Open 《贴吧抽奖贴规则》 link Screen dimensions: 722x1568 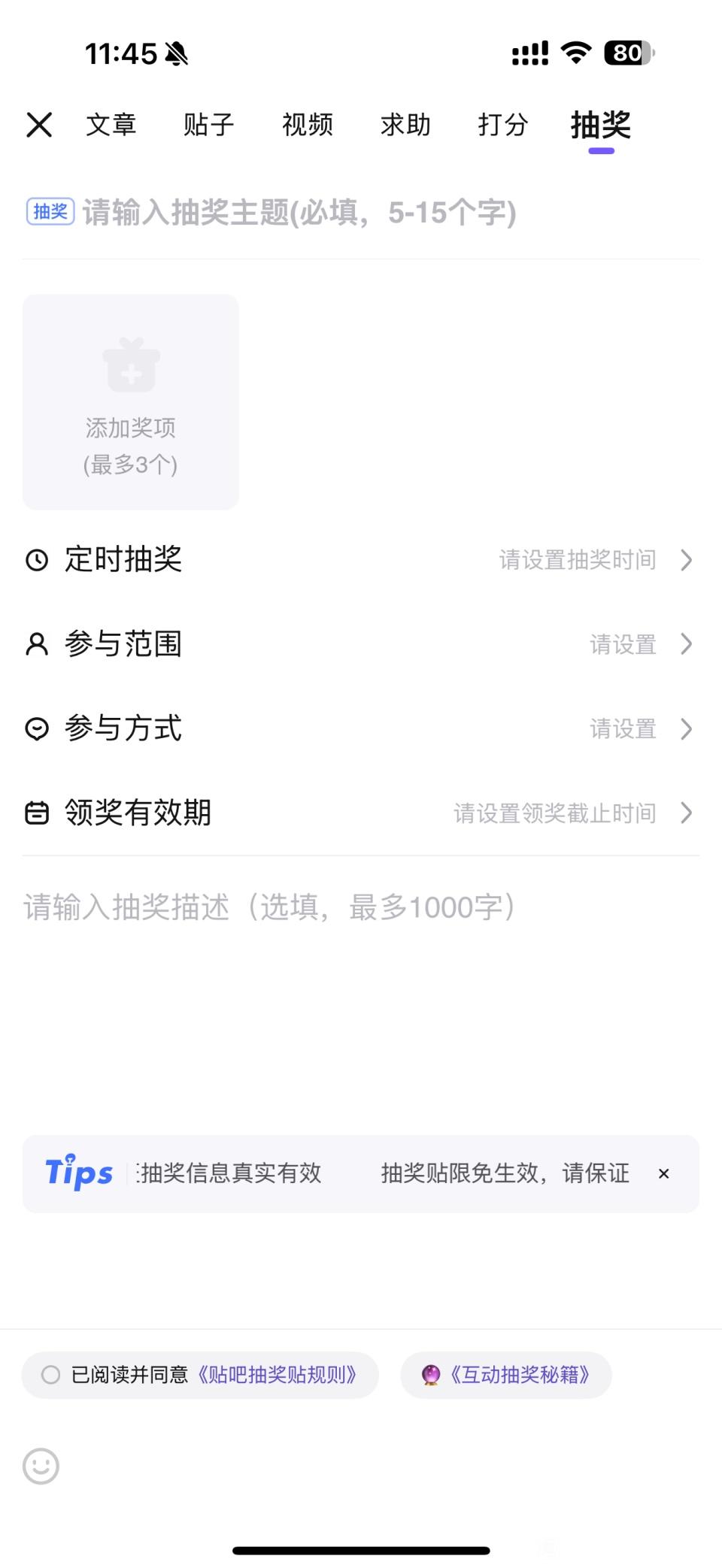[x=277, y=1375]
